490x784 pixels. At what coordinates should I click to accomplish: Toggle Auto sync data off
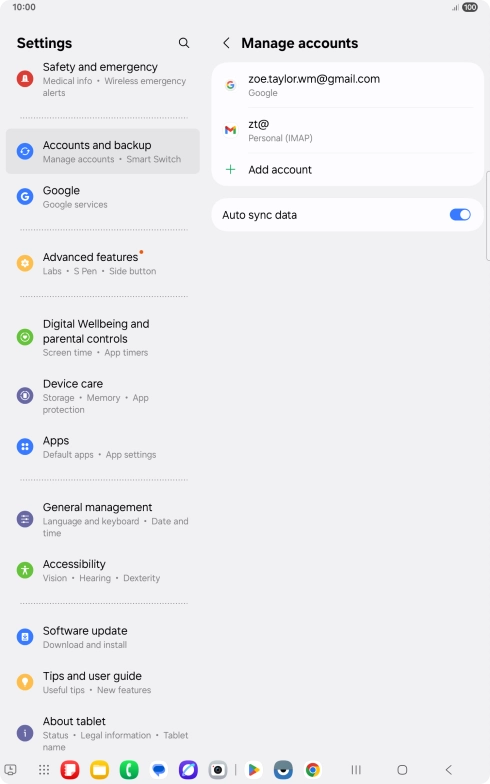click(460, 214)
